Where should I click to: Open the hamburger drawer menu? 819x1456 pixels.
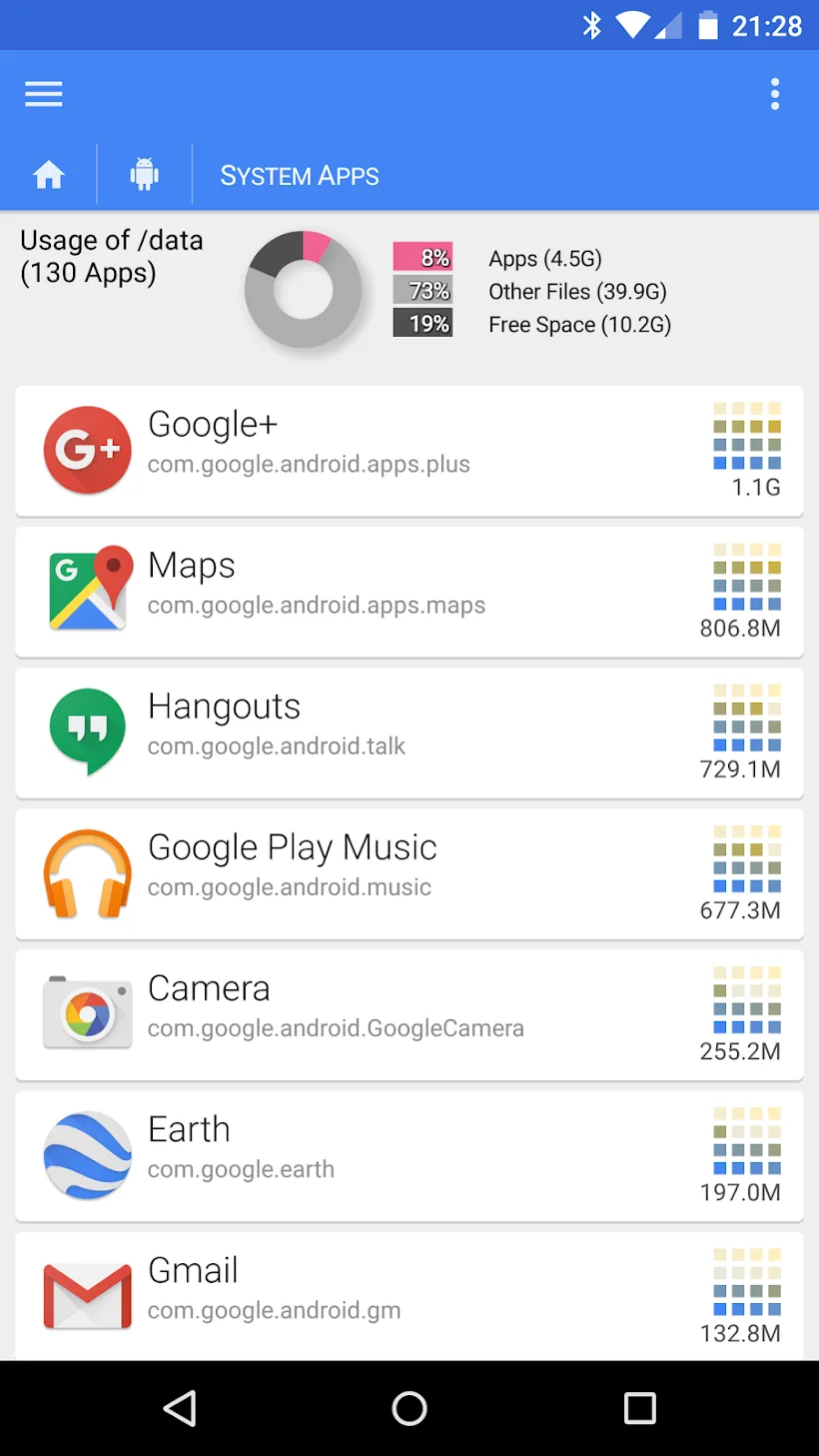tap(44, 94)
